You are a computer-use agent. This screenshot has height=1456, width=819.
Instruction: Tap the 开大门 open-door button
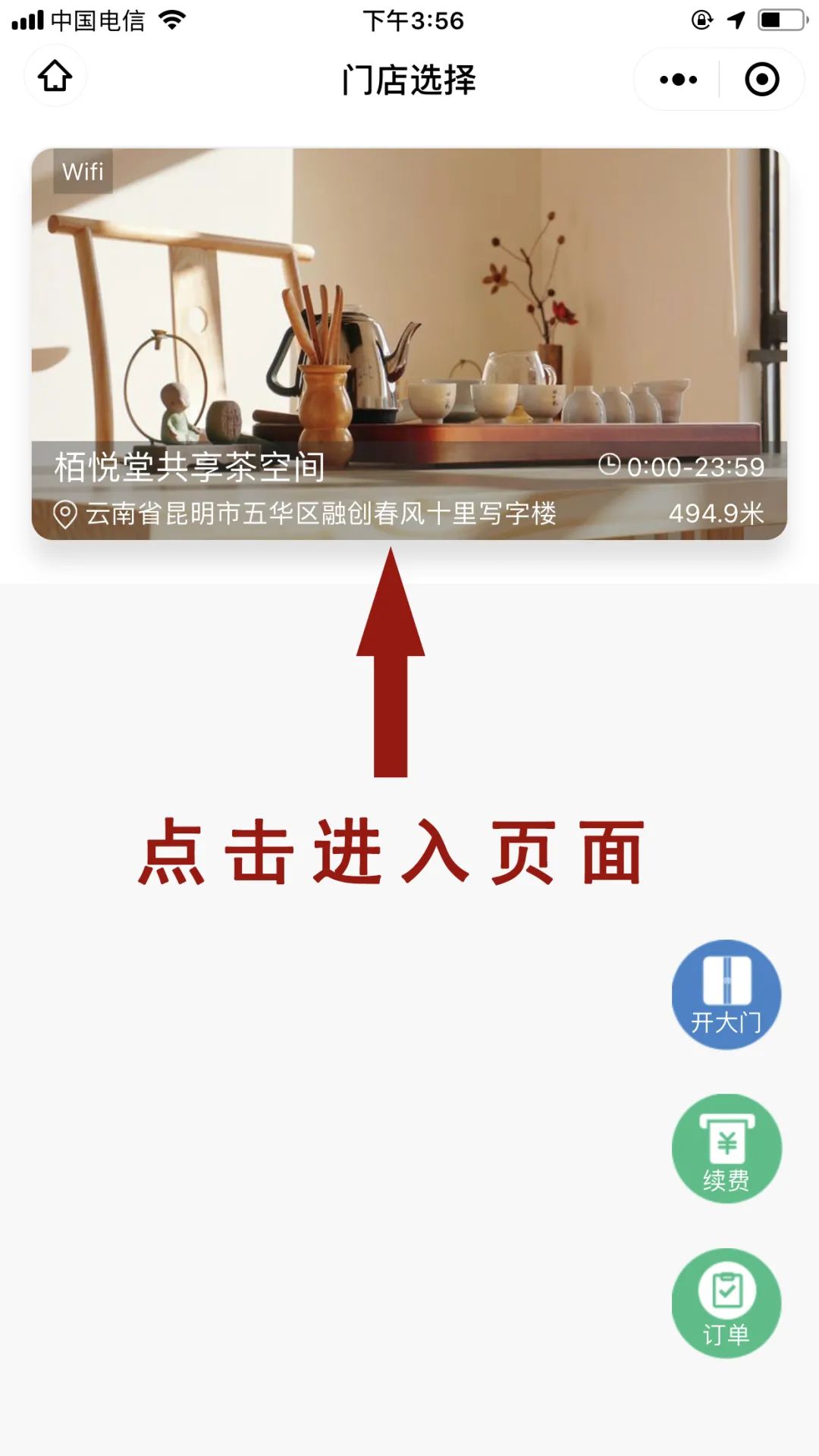[x=726, y=994]
